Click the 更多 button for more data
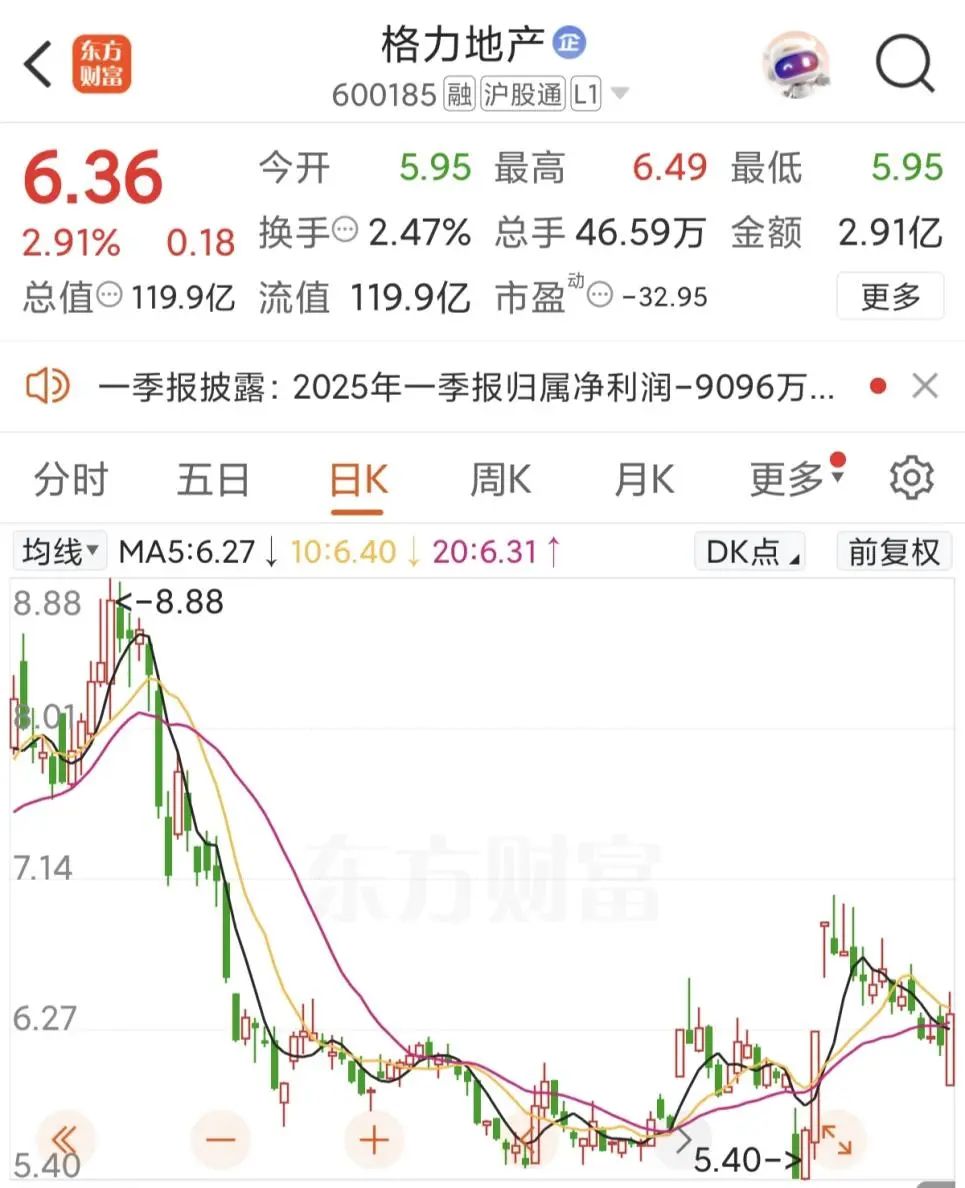This screenshot has width=965, height=1188. (889, 296)
